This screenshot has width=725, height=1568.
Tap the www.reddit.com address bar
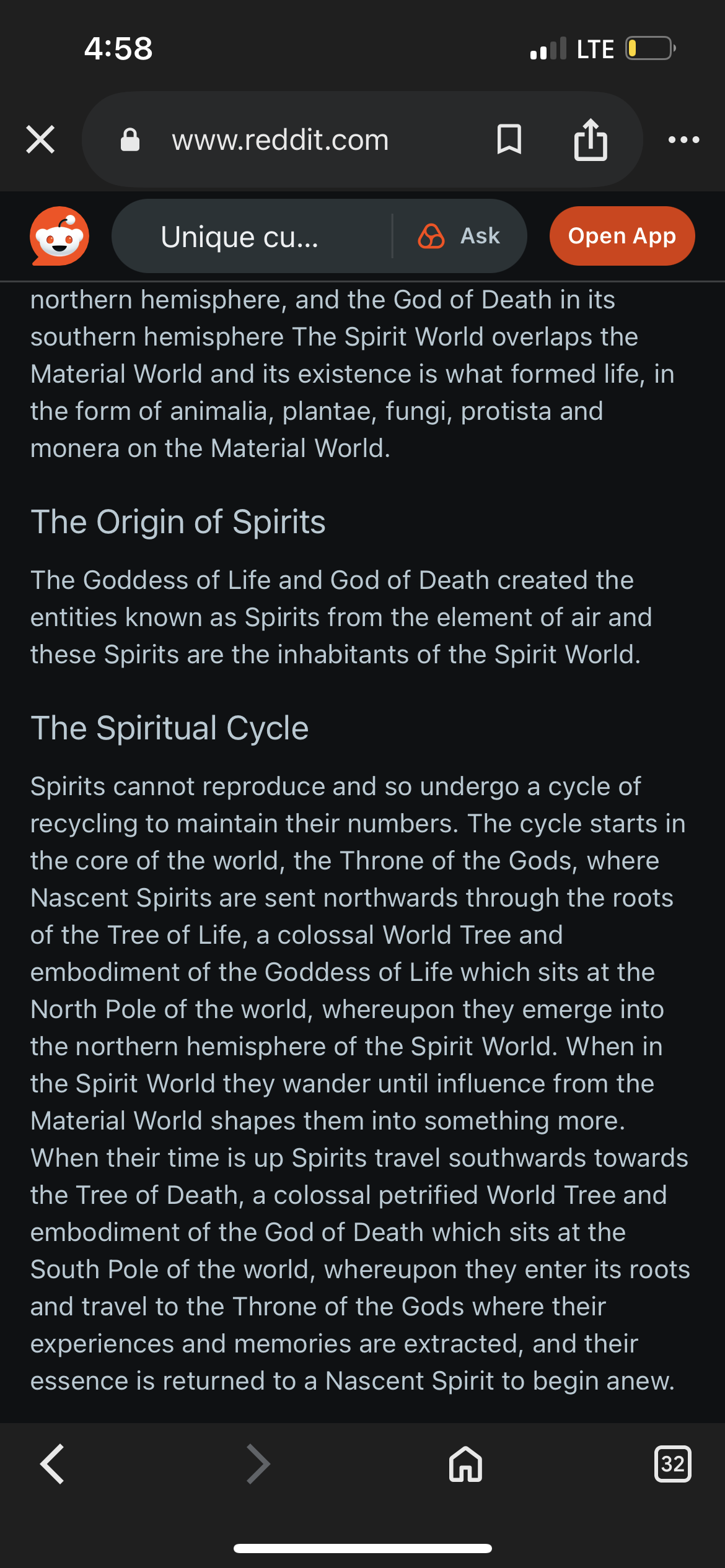coord(280,140)
